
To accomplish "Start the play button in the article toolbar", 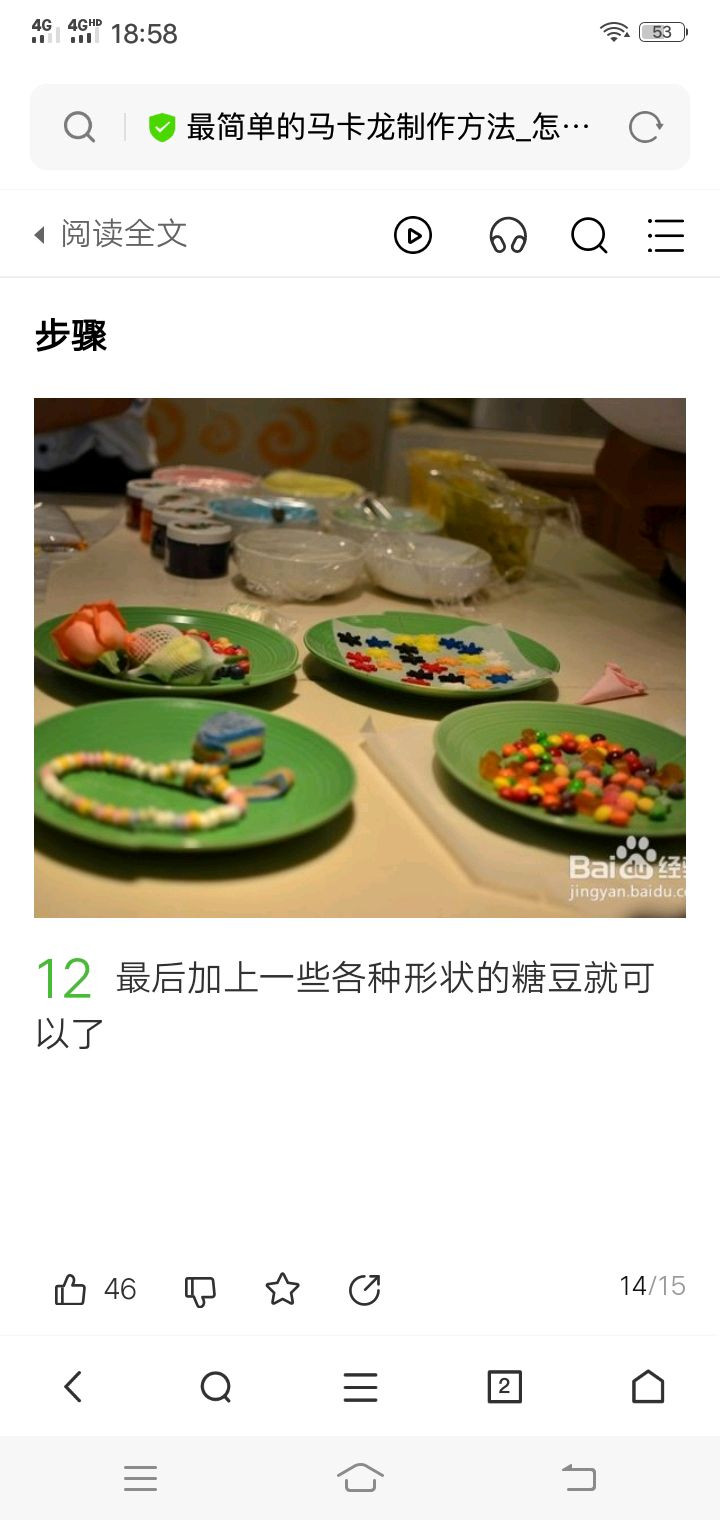I will coord(413,236).
